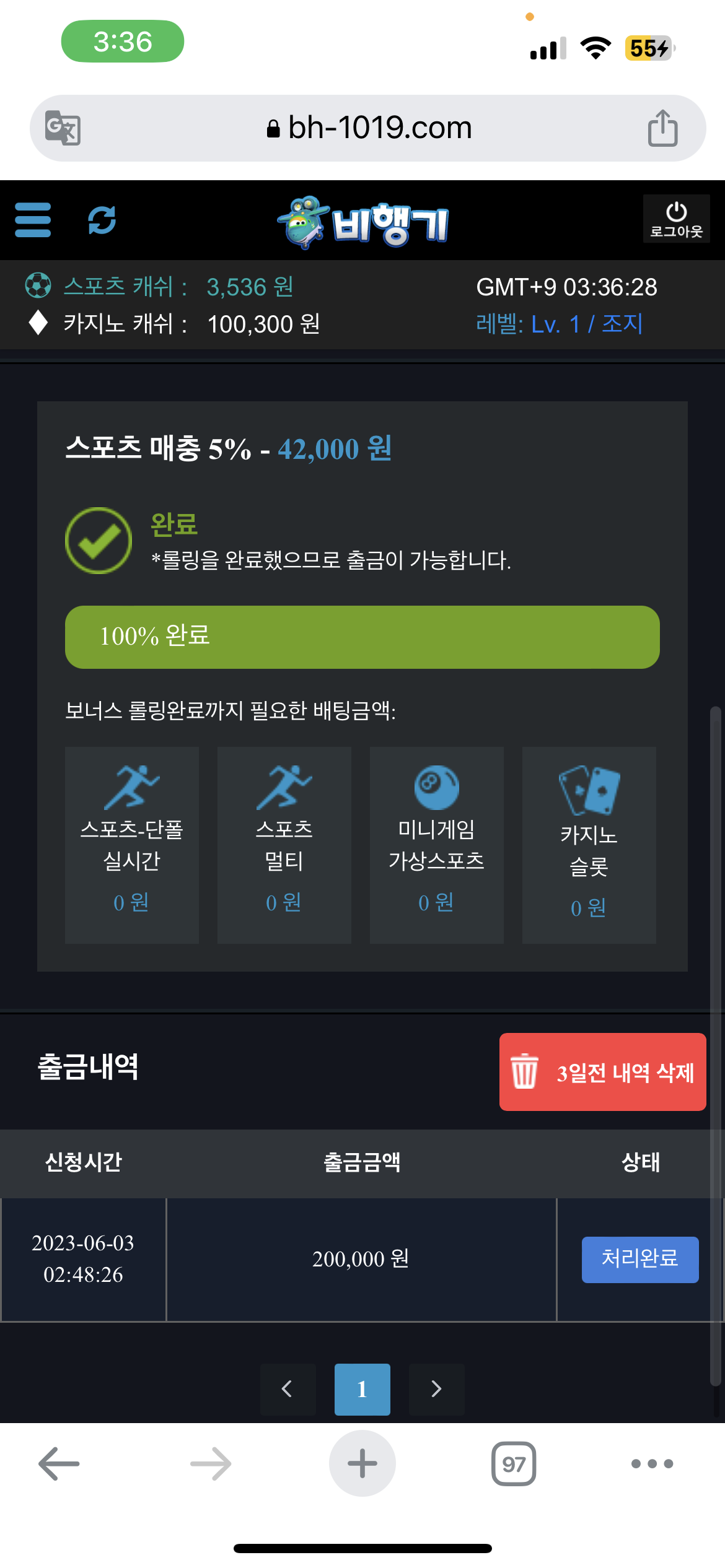Screen dimensions: 725x1568
Task: Refresh balances with the reload icon
Action: (x=102, y=220)
